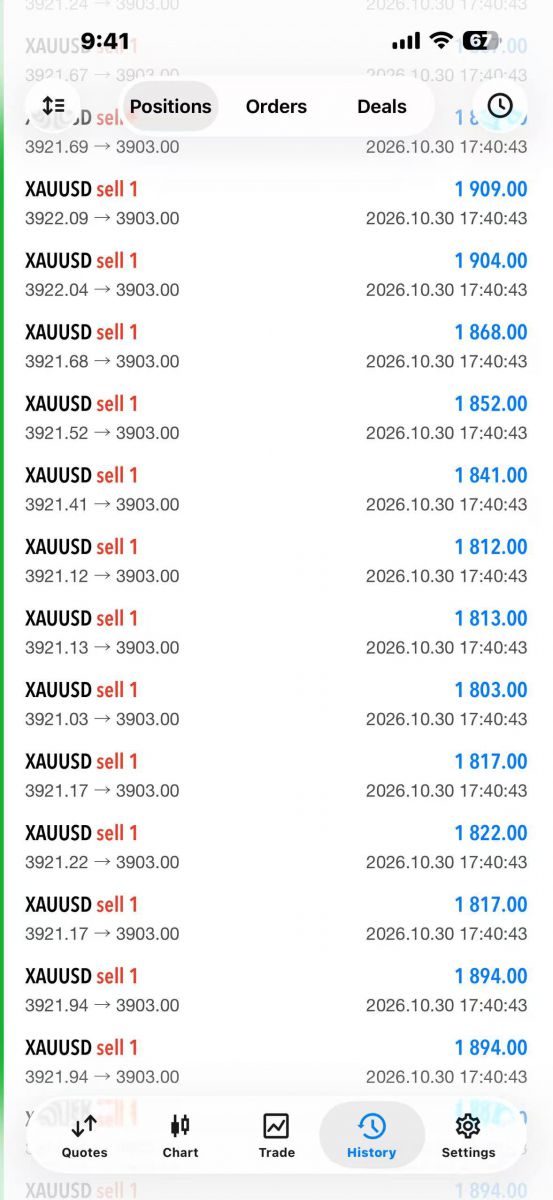
Task: View details of the 1 852.00 profit position
Action: coord(276,418)
